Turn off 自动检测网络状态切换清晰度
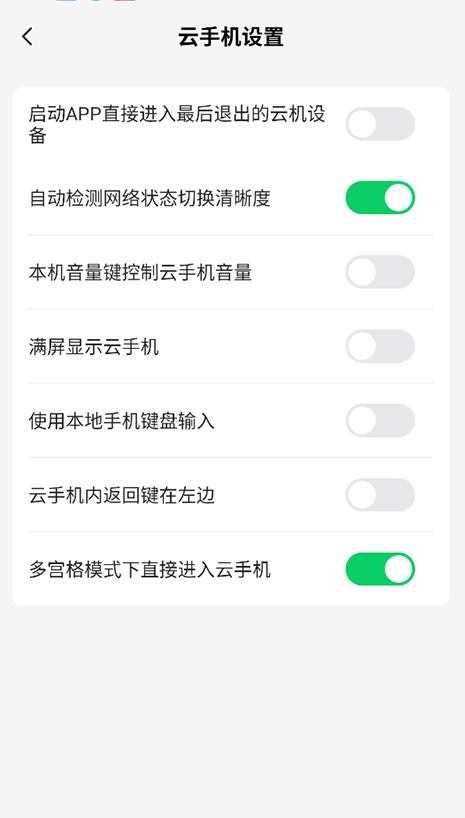Viewport: 465px width, 818px height. [380, 198]
